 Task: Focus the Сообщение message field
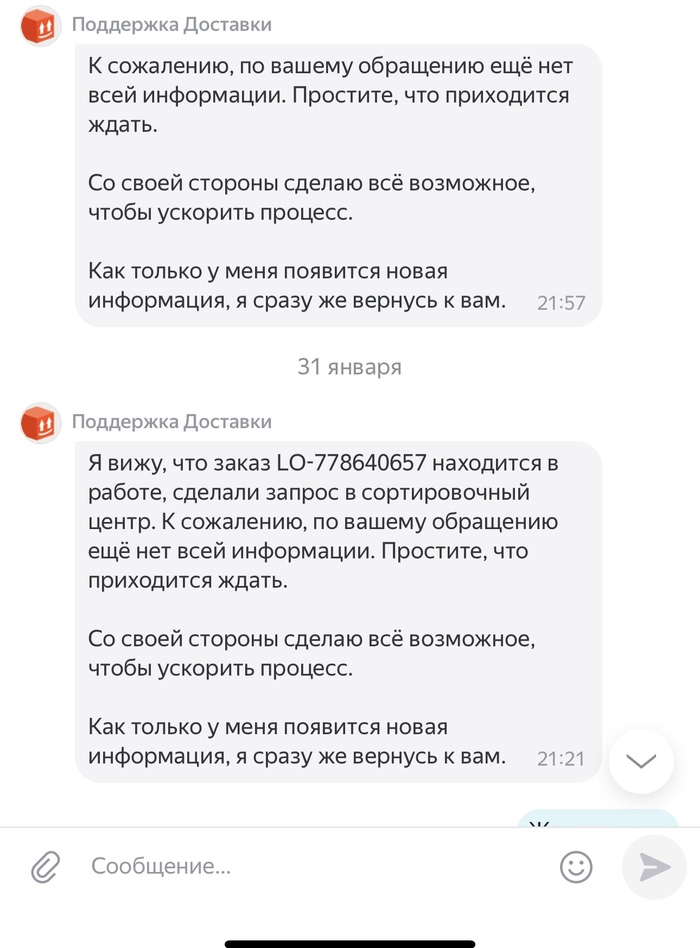[x=300, y=866]
